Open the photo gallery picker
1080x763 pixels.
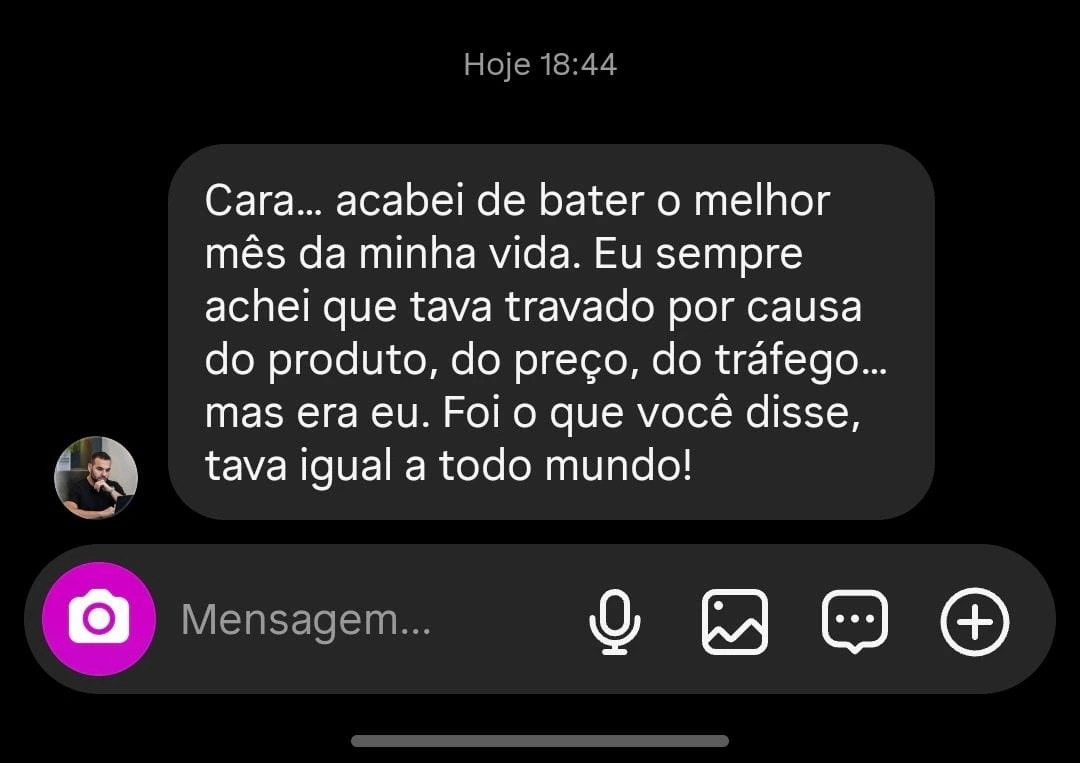click(735, 621)
